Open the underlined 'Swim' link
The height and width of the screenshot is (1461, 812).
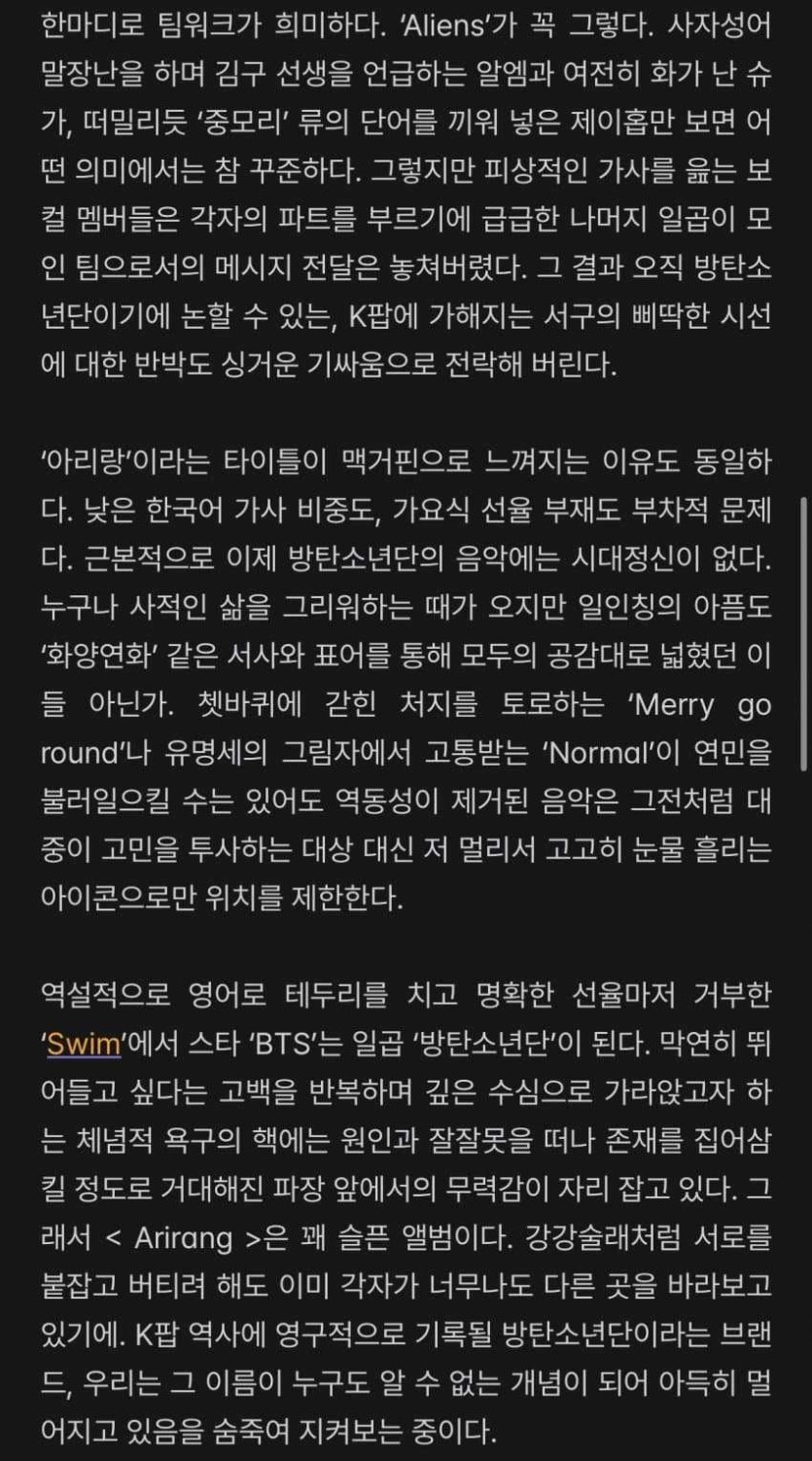[x=84, y=1044]
